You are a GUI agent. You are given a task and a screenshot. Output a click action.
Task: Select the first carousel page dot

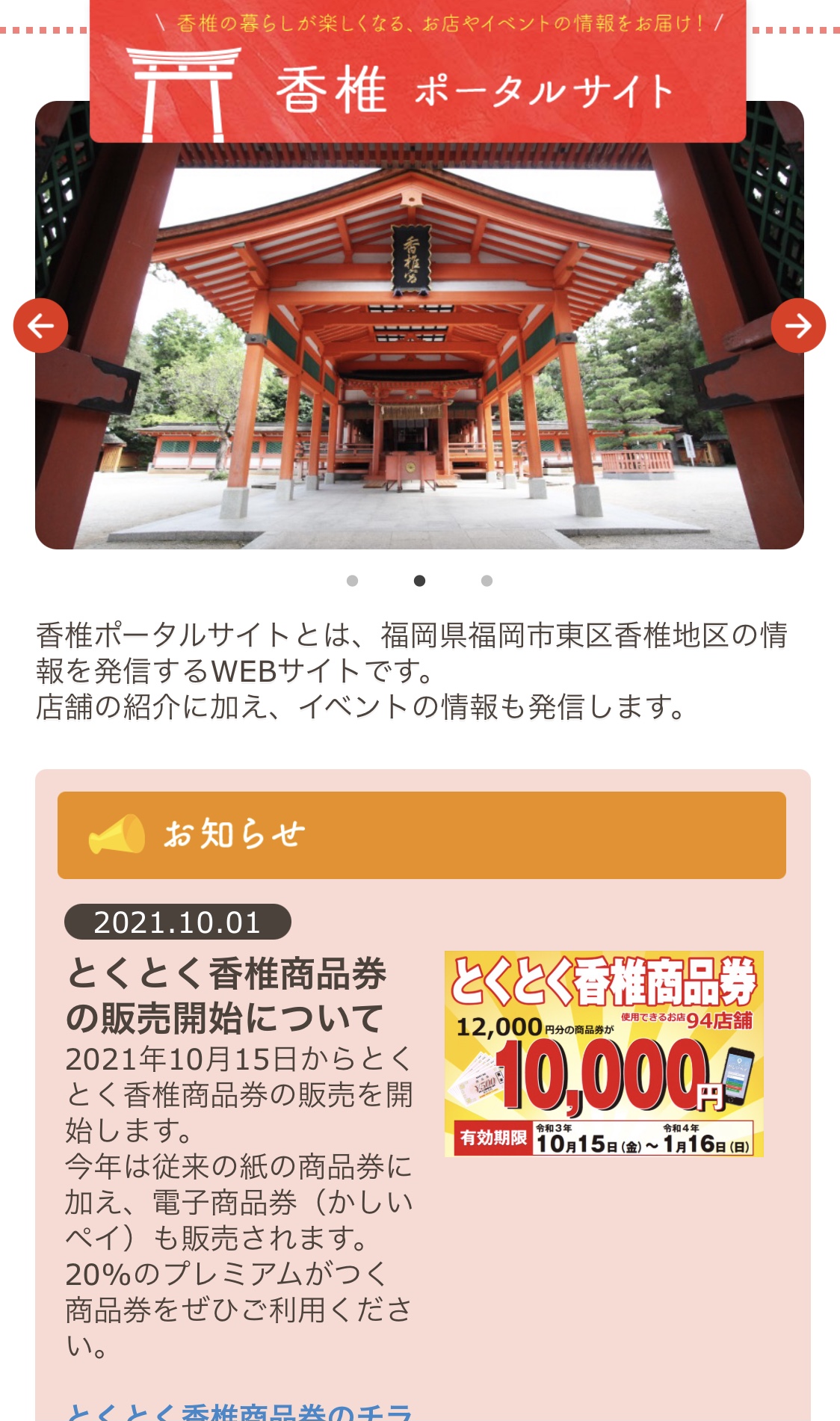tap(352, 581)
